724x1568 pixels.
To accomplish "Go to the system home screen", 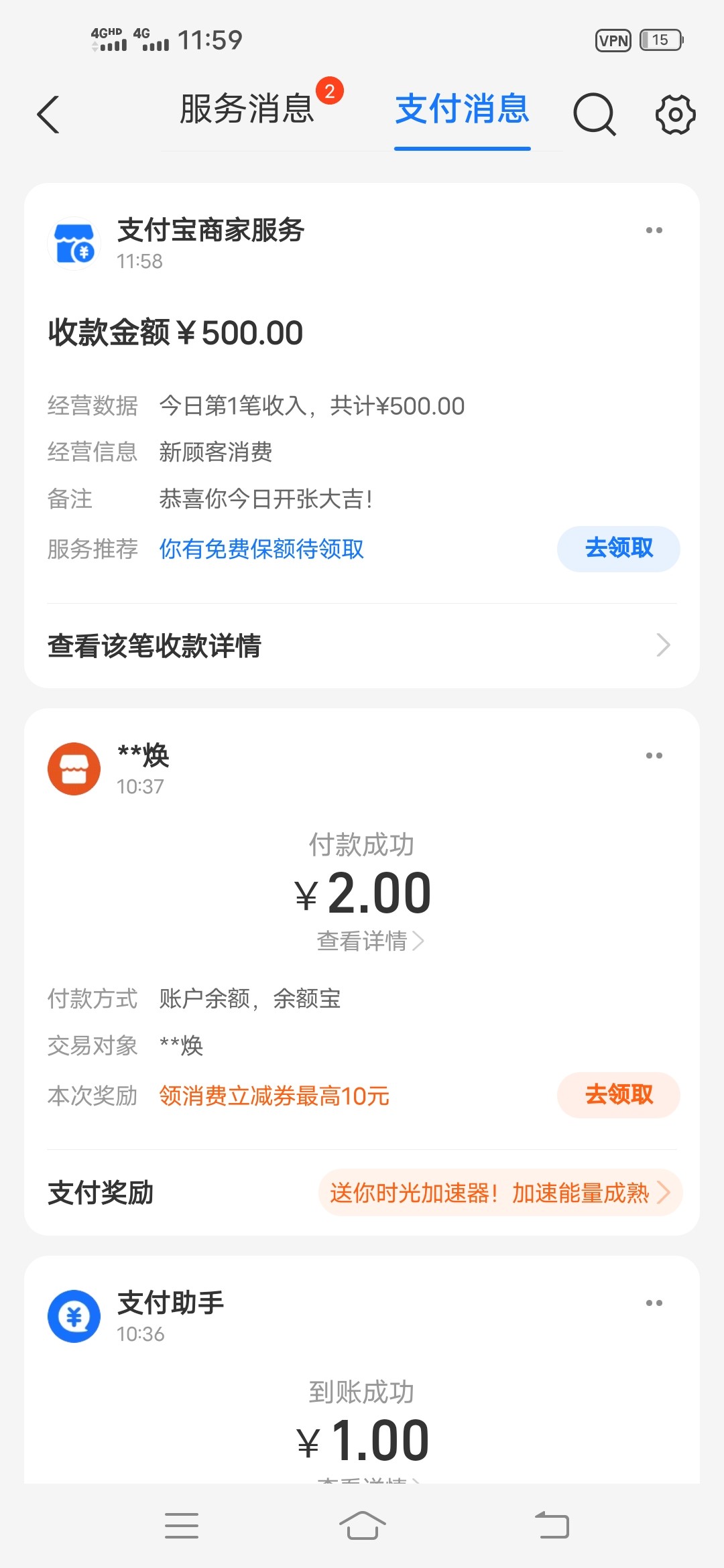I will (x=362, y=1526).
